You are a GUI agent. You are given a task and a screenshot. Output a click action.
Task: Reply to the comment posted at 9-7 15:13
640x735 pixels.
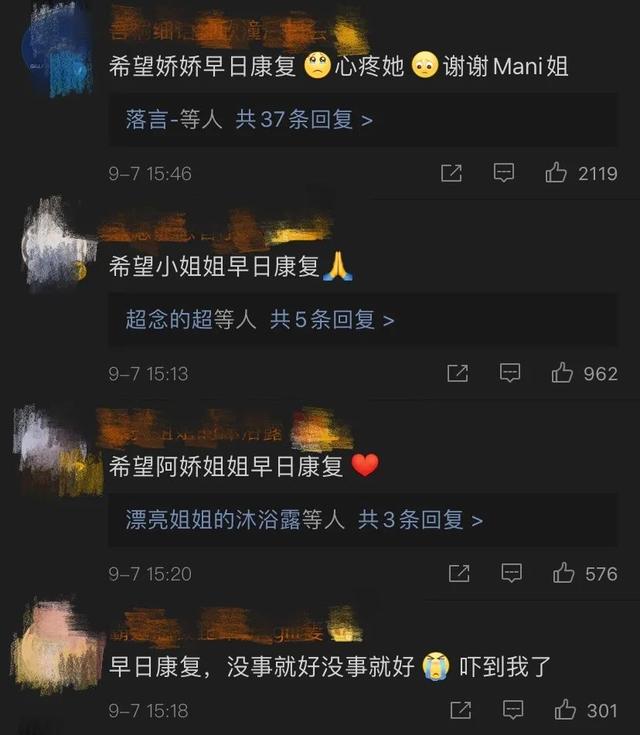(x=510, y=373)
